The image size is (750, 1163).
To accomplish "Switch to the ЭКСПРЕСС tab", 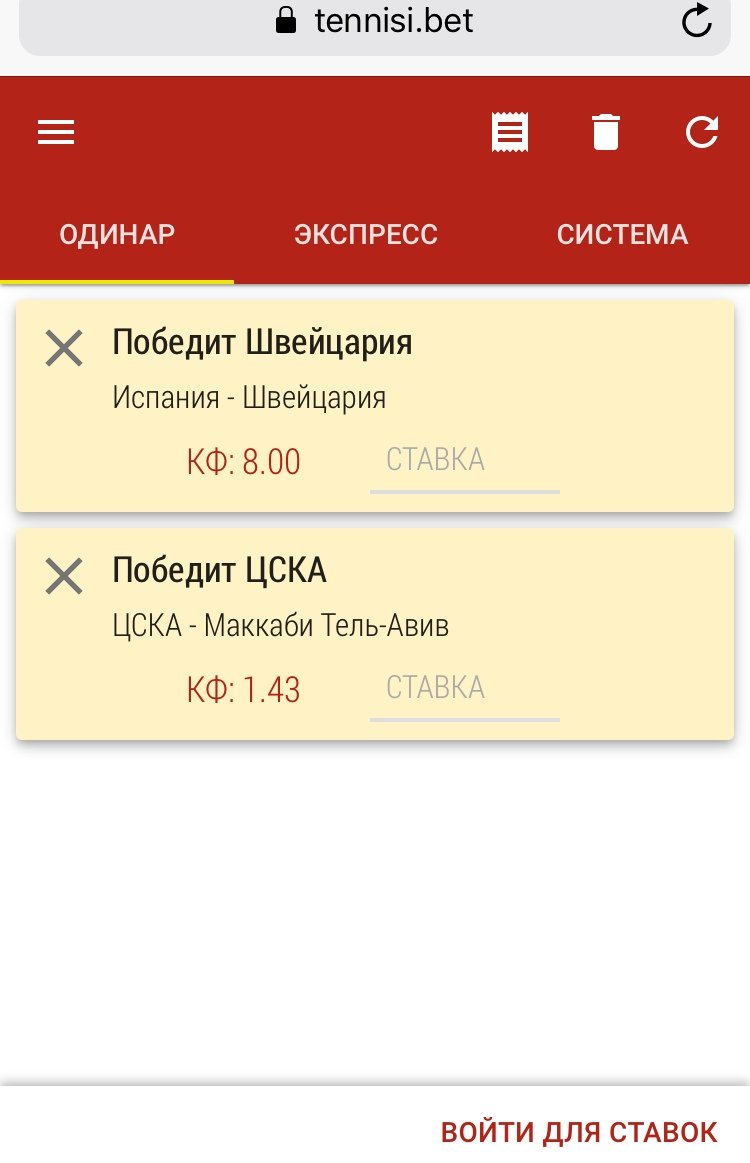I will (x=366, y=235).
